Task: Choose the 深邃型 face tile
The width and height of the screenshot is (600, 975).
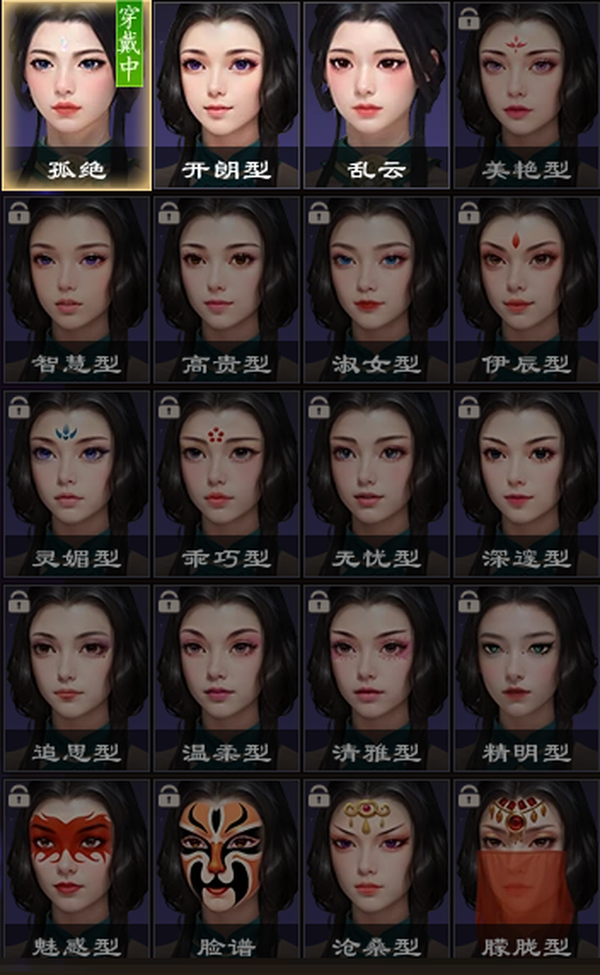Action: click(x=527, y=484)
